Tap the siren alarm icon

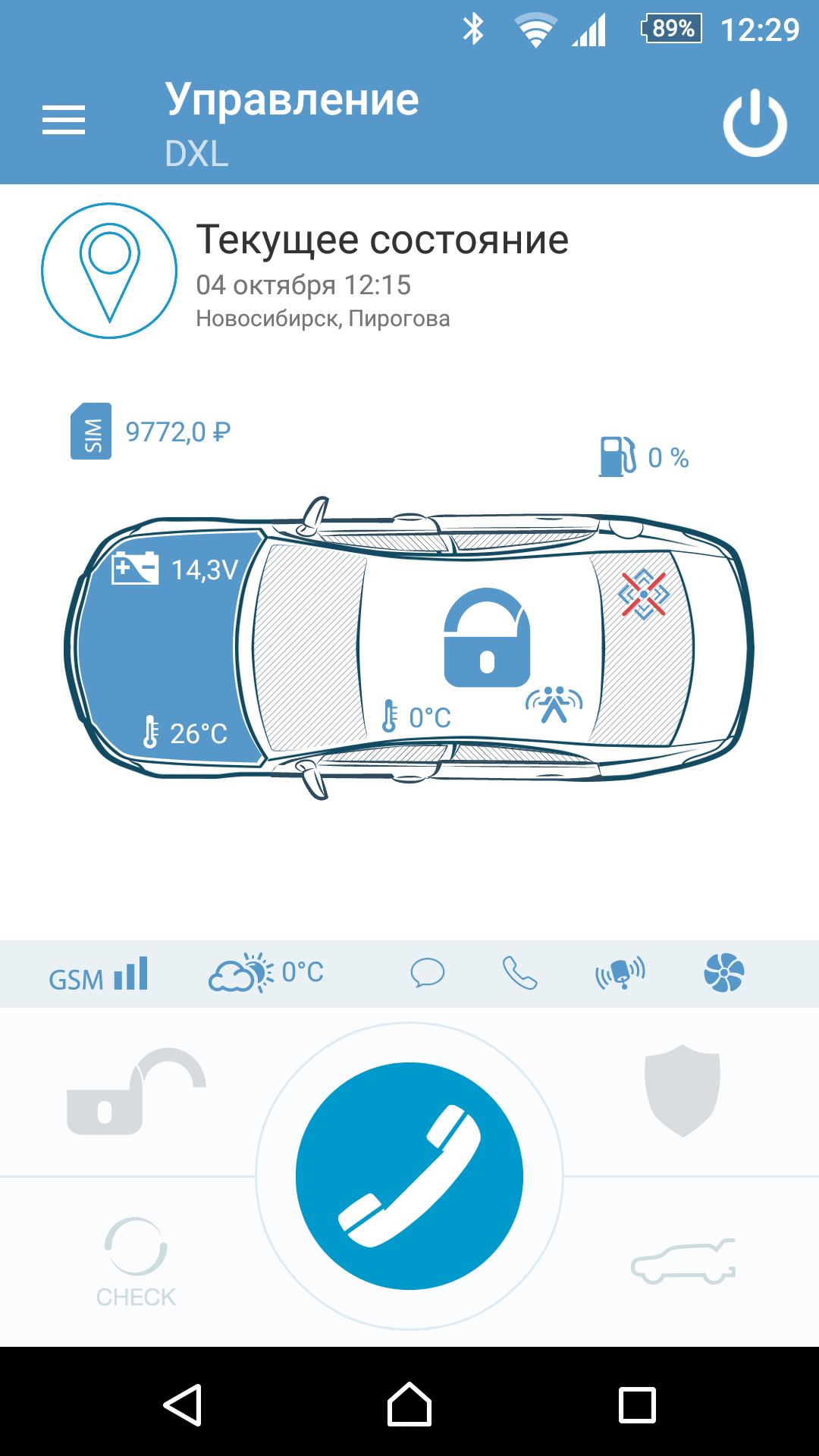coord(620,973)
